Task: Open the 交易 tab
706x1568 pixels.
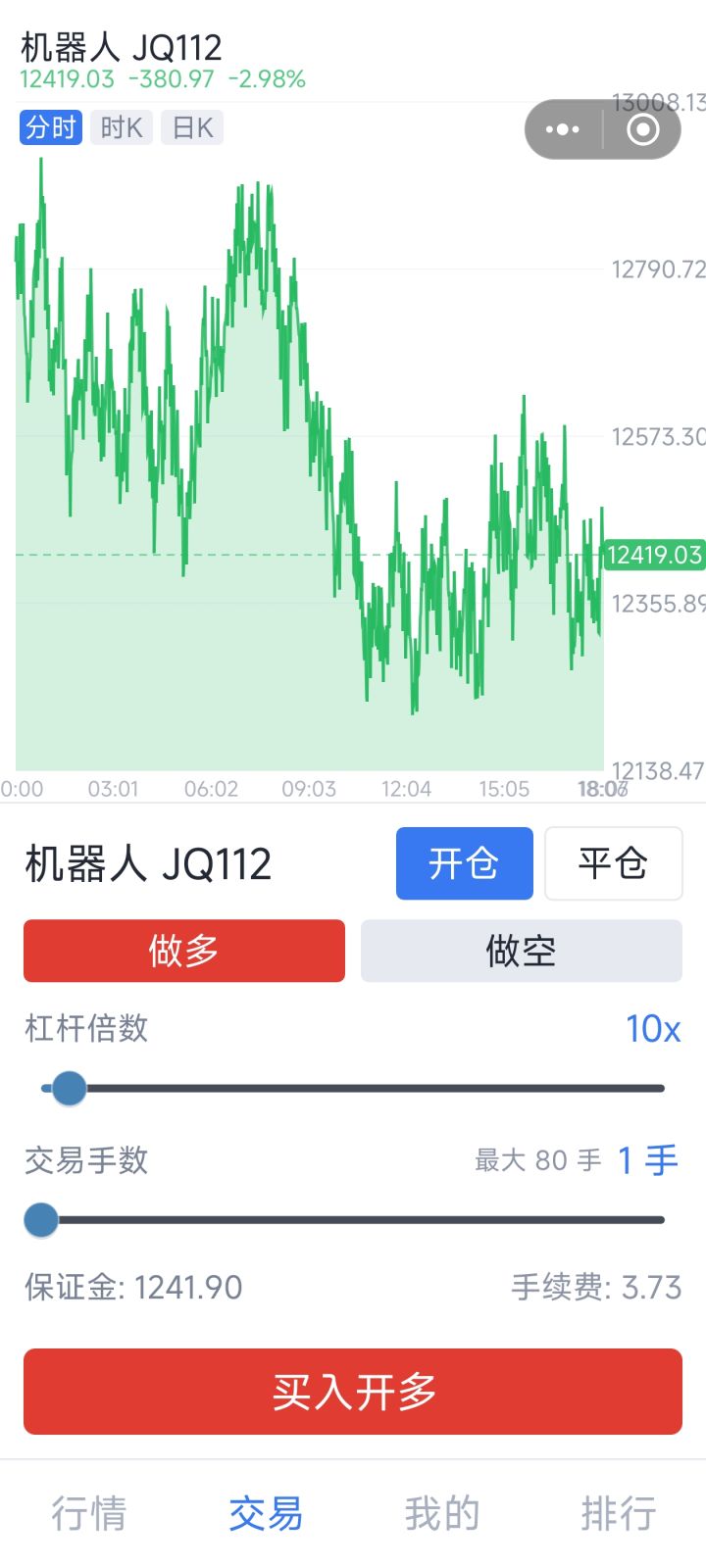Action: click(265, 1513)
